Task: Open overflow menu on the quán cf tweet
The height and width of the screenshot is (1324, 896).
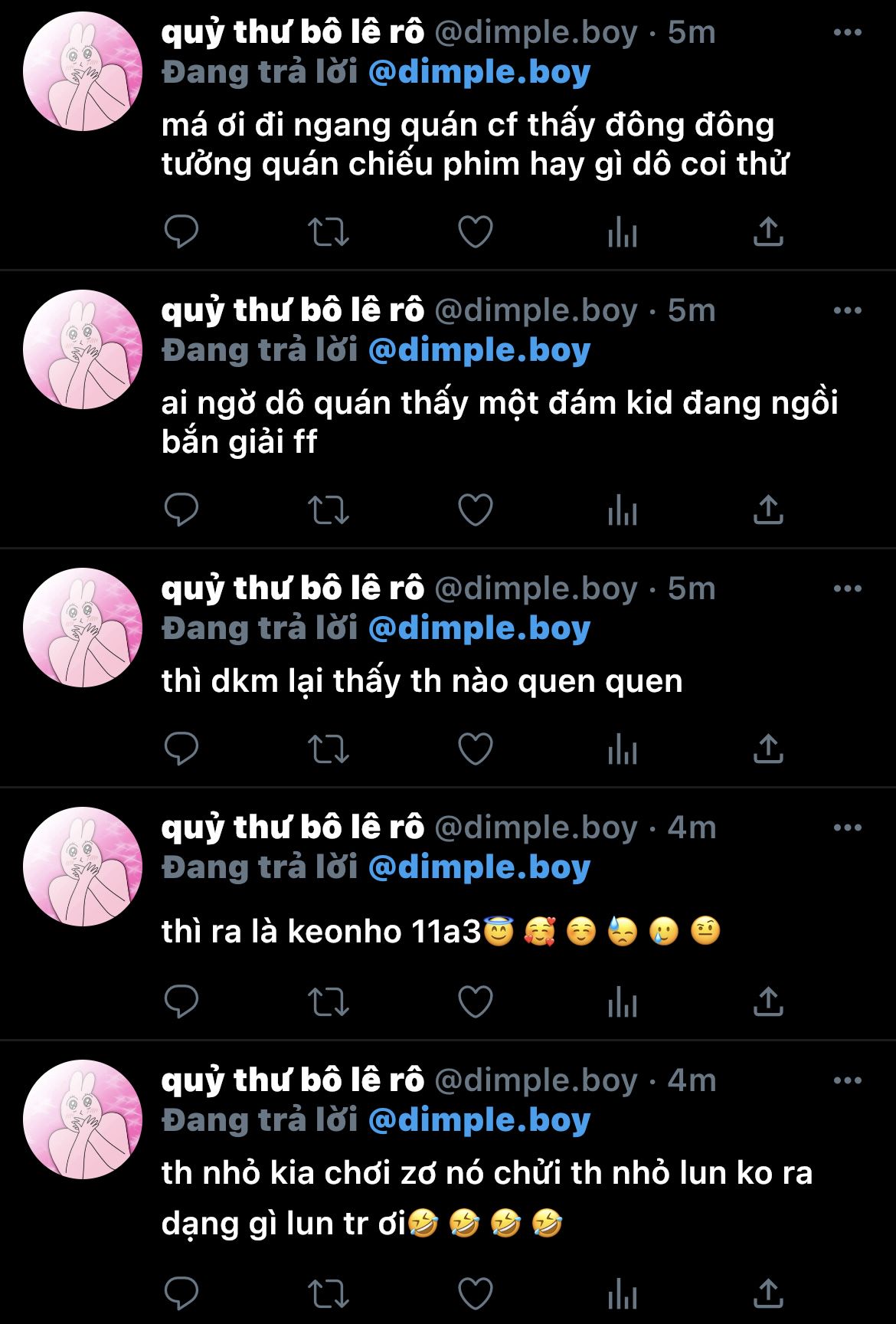Action: [847, 33]
